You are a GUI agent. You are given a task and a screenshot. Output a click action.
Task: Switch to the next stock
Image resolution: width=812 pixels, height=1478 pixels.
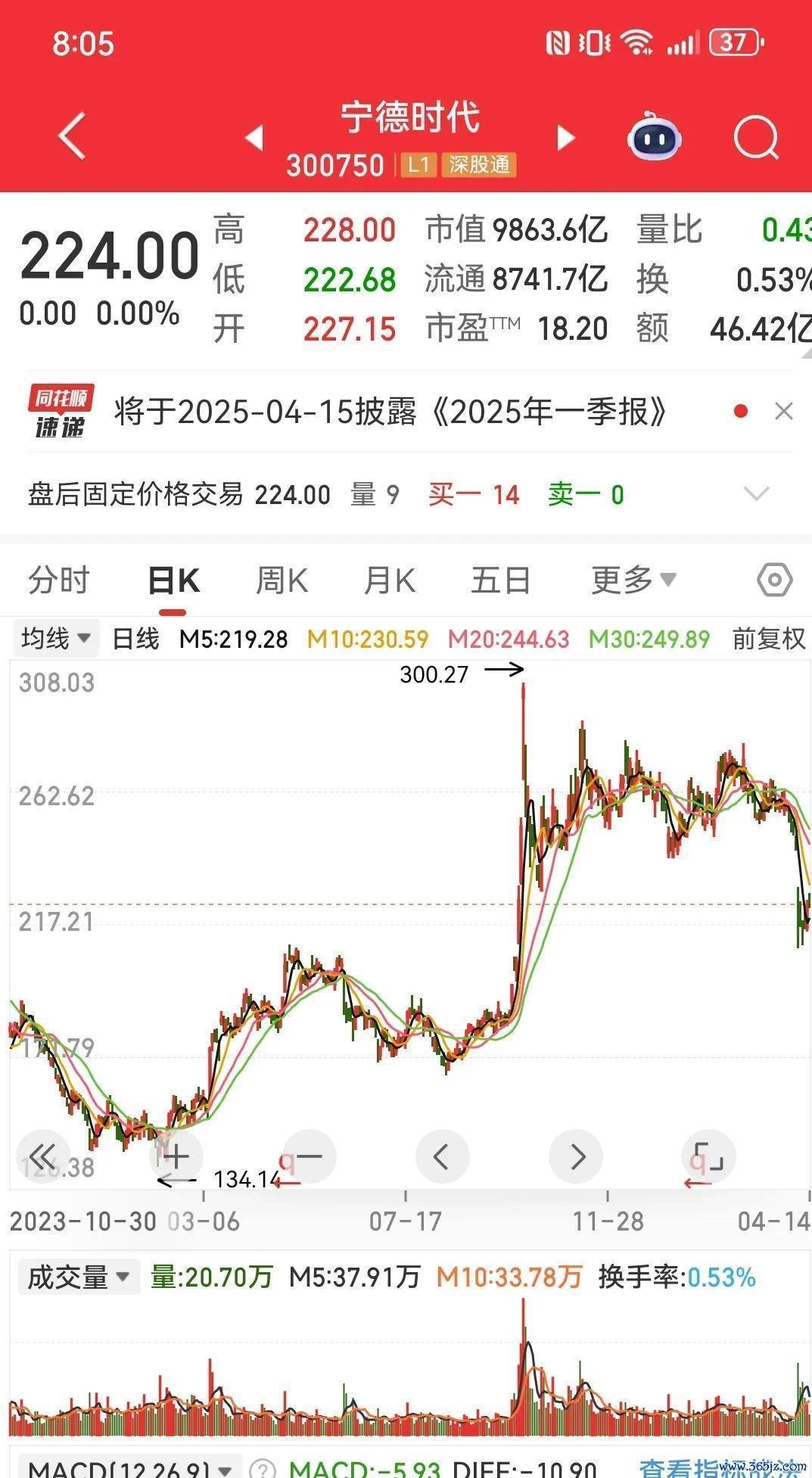pyautogui.click(x=565, y=138)
